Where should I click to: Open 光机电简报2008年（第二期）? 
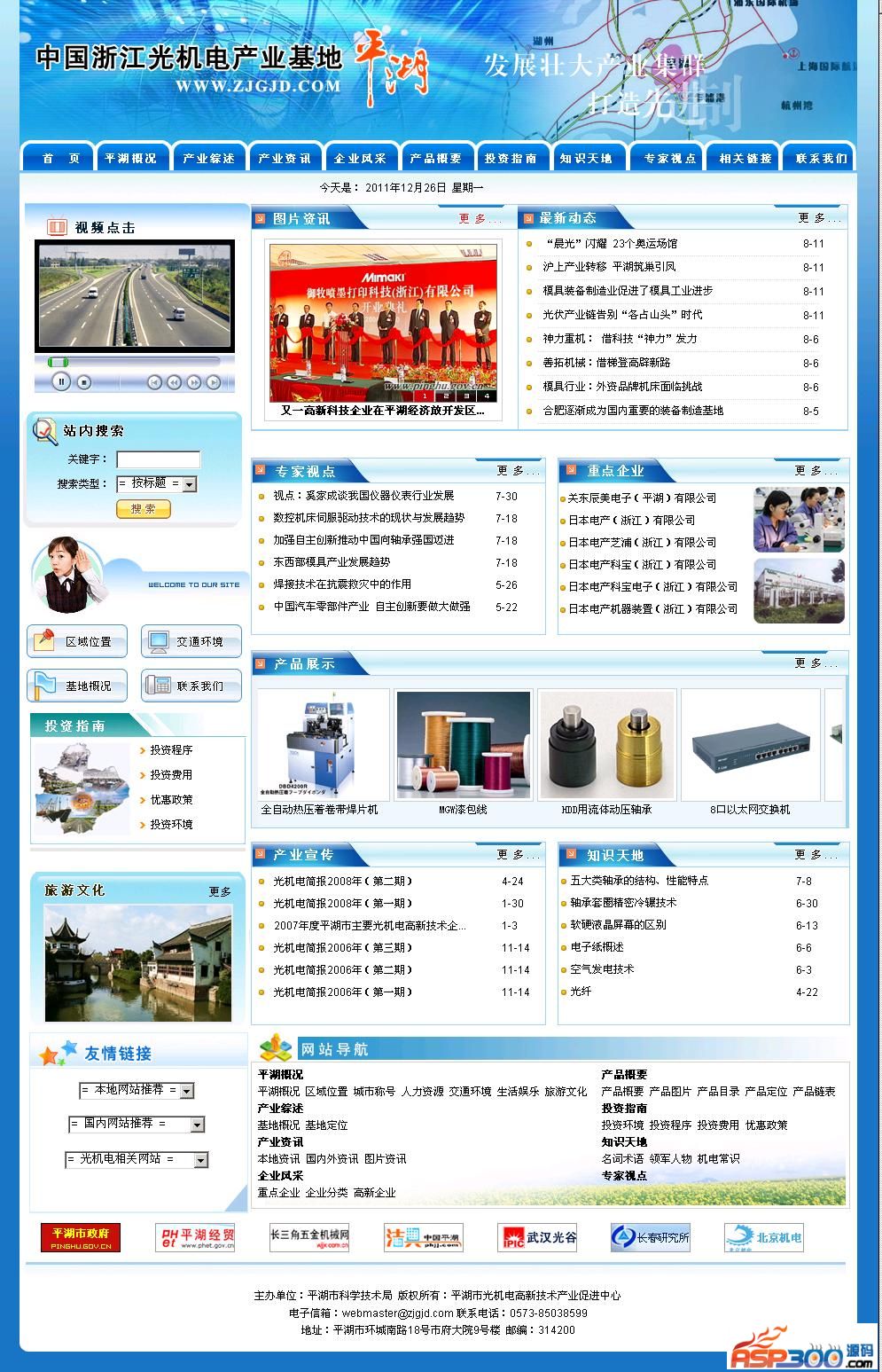tap(343, 882)
